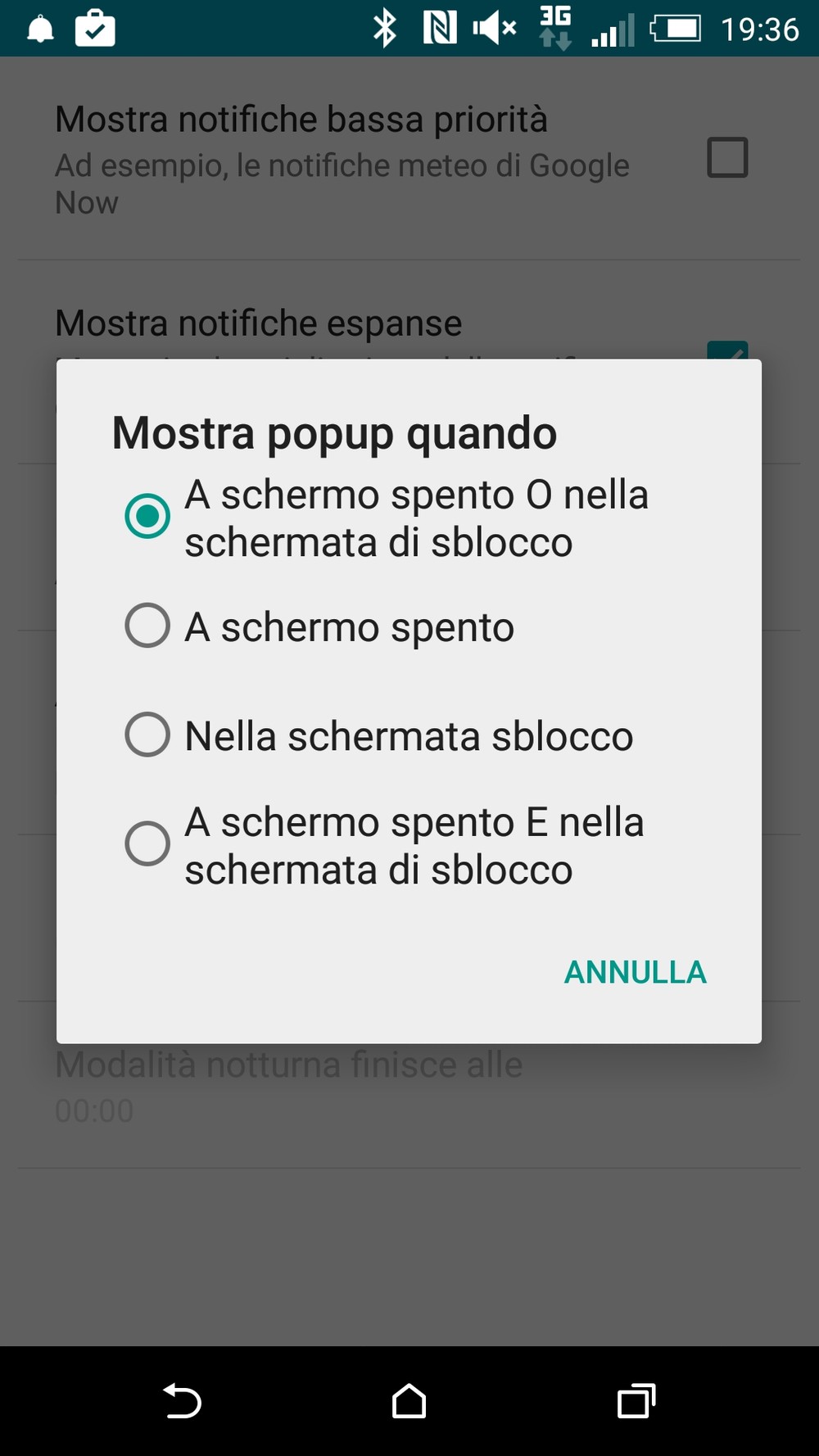
Task: Pick 'A schermo spento E nella schermata di sblocco'
Action: [148, 844]
